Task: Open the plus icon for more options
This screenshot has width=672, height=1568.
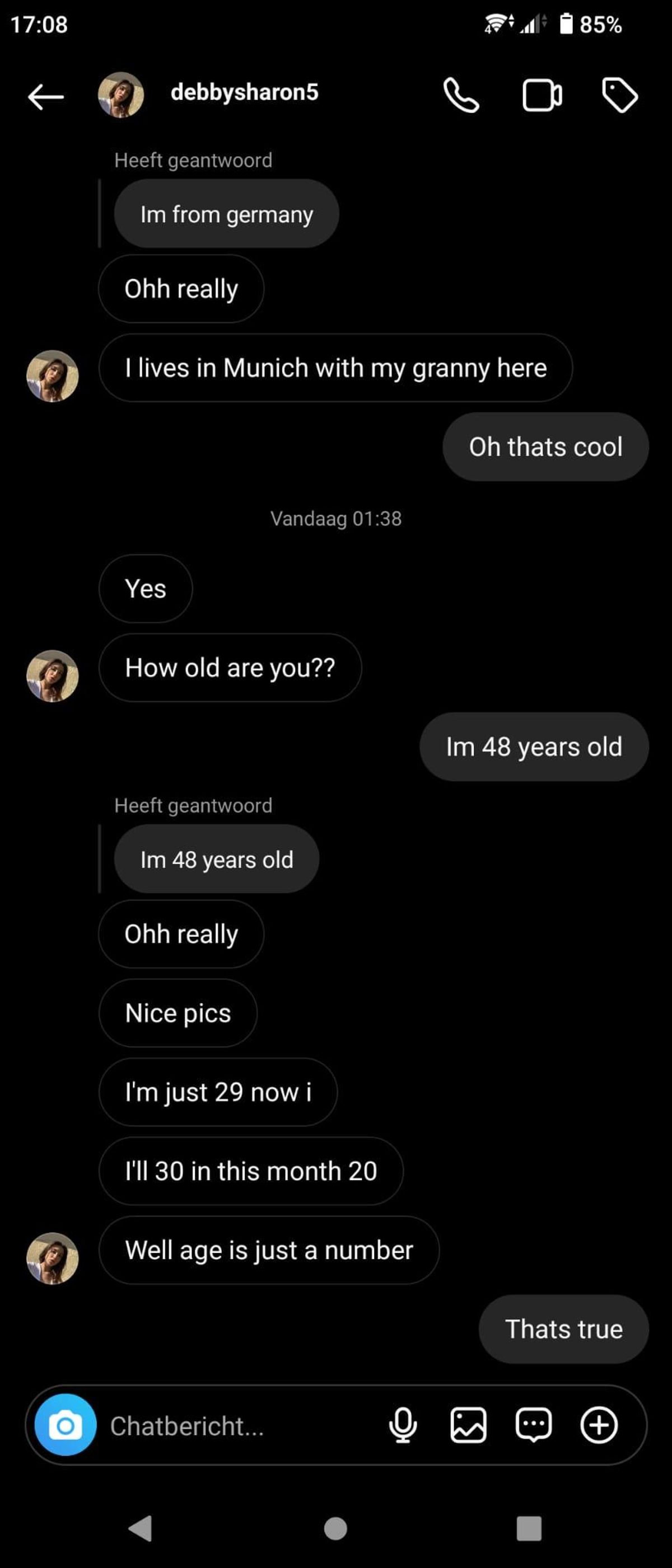Action: coord(599,1425)
